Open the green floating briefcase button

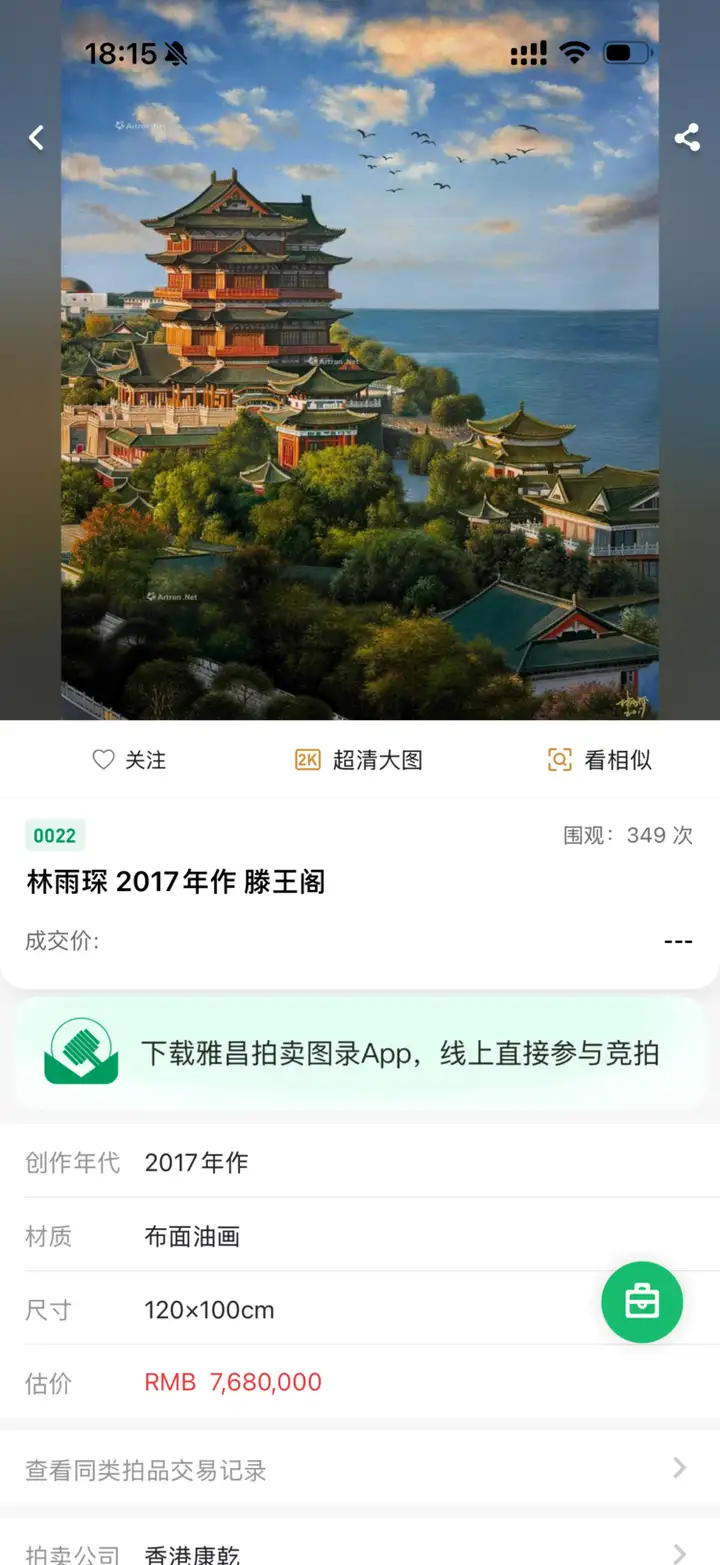[x=642, y=1302]
